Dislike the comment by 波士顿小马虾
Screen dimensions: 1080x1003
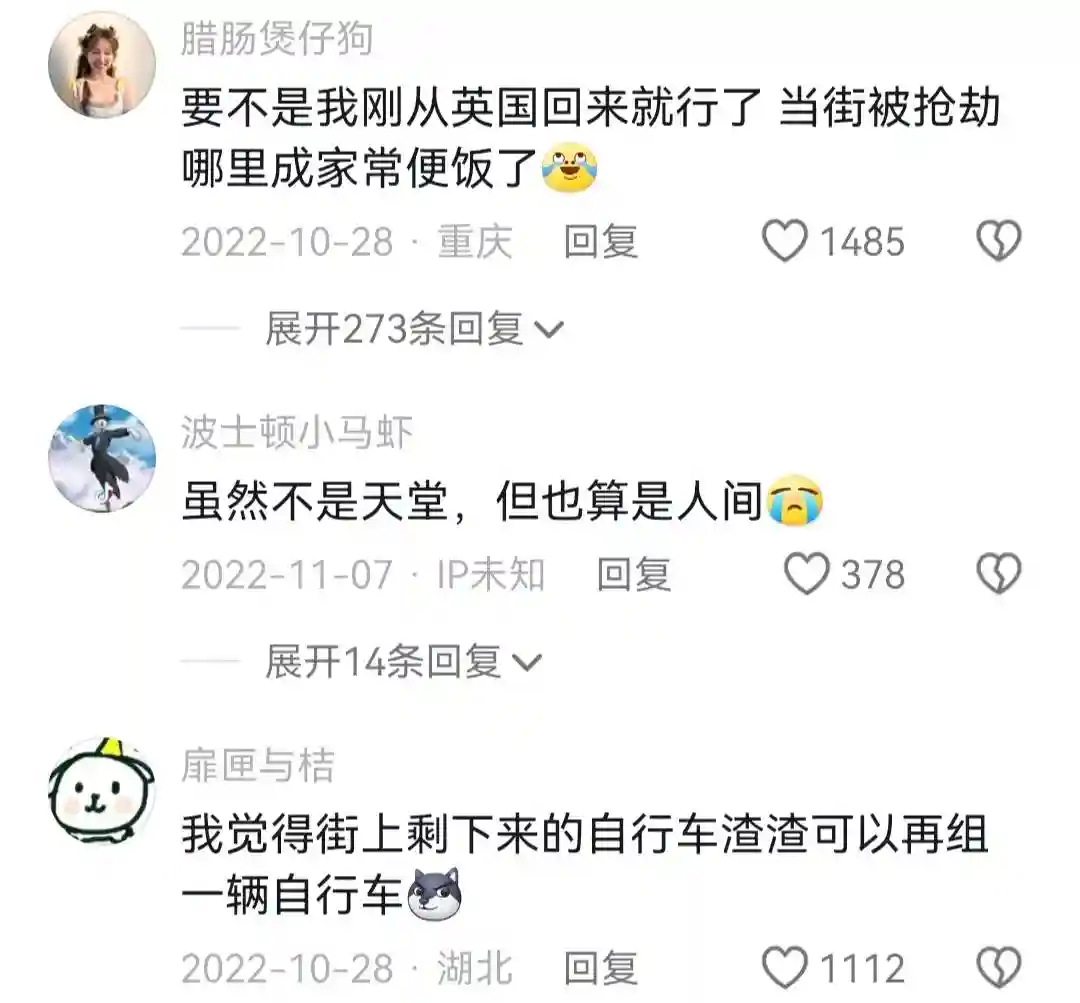coord(998,575)
